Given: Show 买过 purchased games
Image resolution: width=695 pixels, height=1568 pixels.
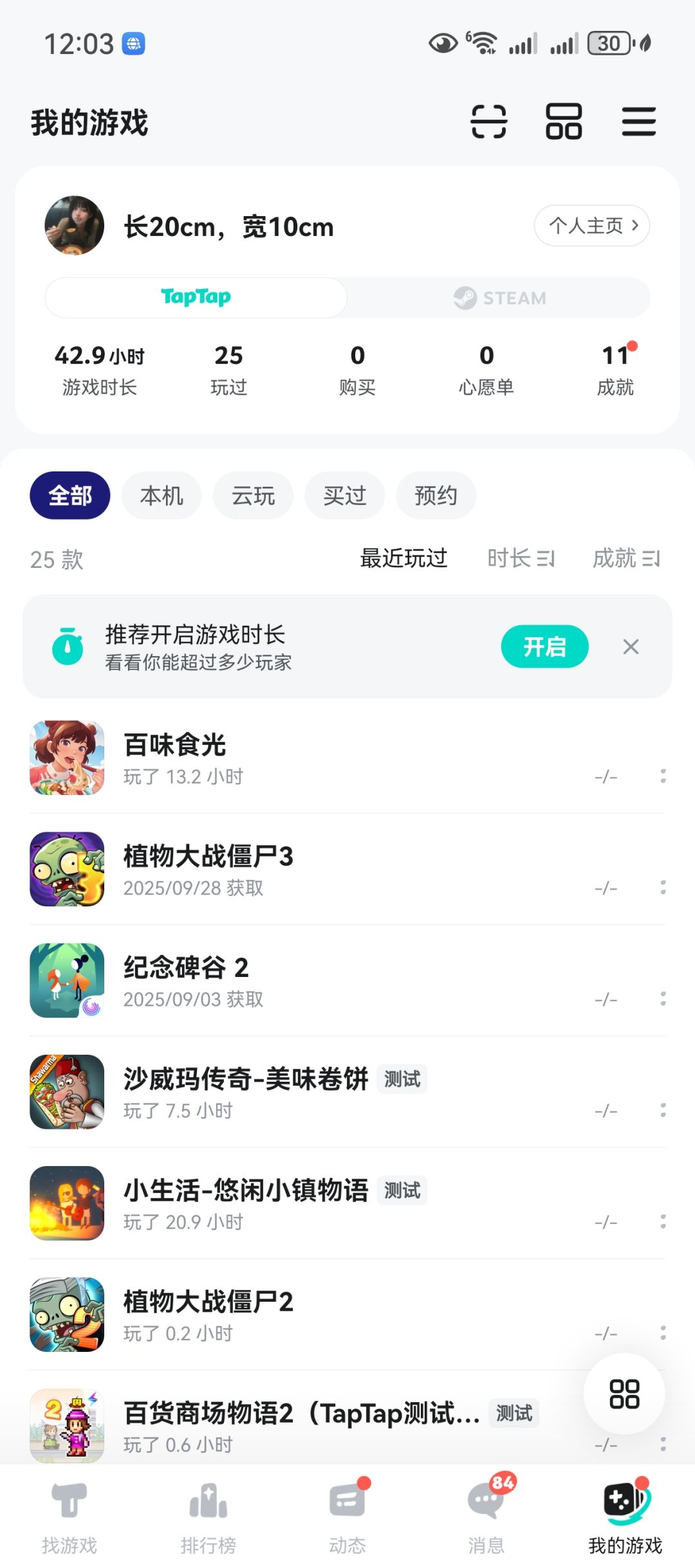Looking at the screenshot, I should click(x=344, y=496).
